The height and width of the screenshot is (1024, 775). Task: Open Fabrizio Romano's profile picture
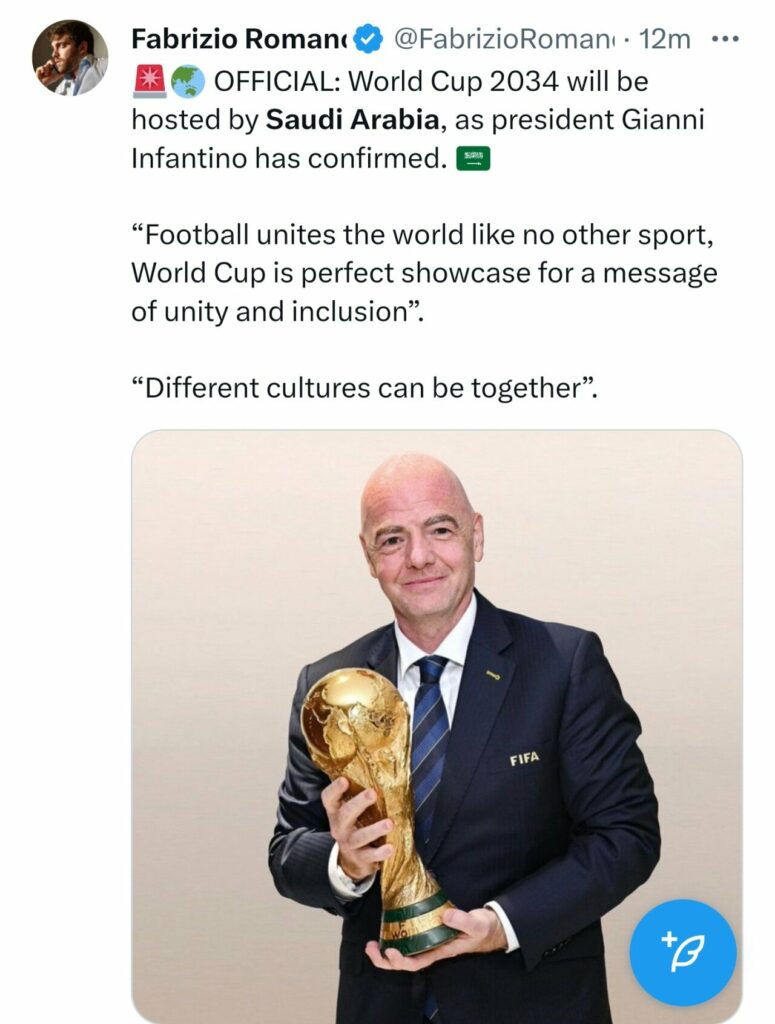pos(70,58)
